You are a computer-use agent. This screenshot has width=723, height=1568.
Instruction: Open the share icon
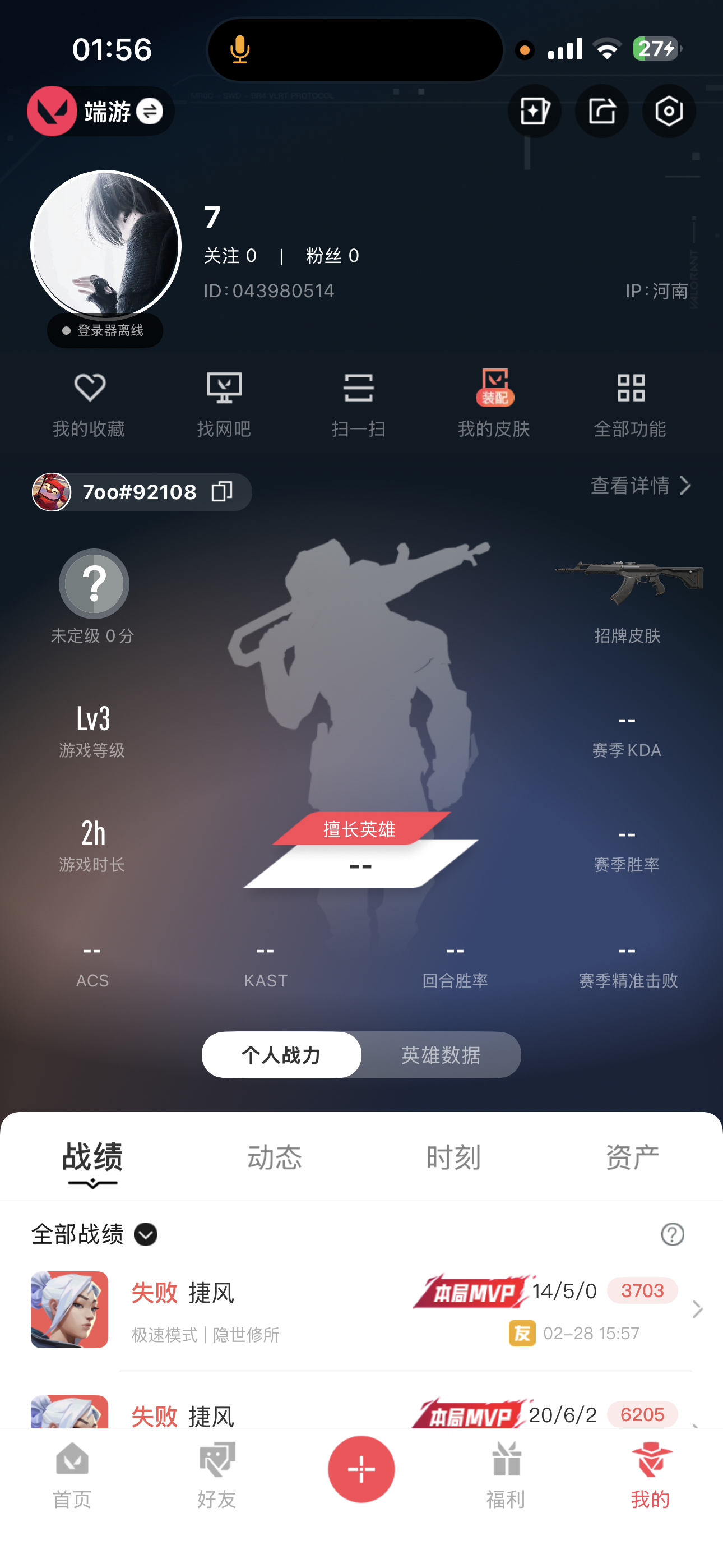(x=601, y=111)
